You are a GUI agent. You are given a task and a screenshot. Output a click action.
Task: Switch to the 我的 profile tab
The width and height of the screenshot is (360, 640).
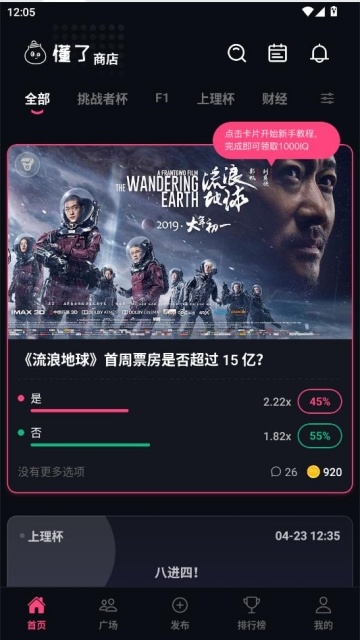(x=323, y=613)
